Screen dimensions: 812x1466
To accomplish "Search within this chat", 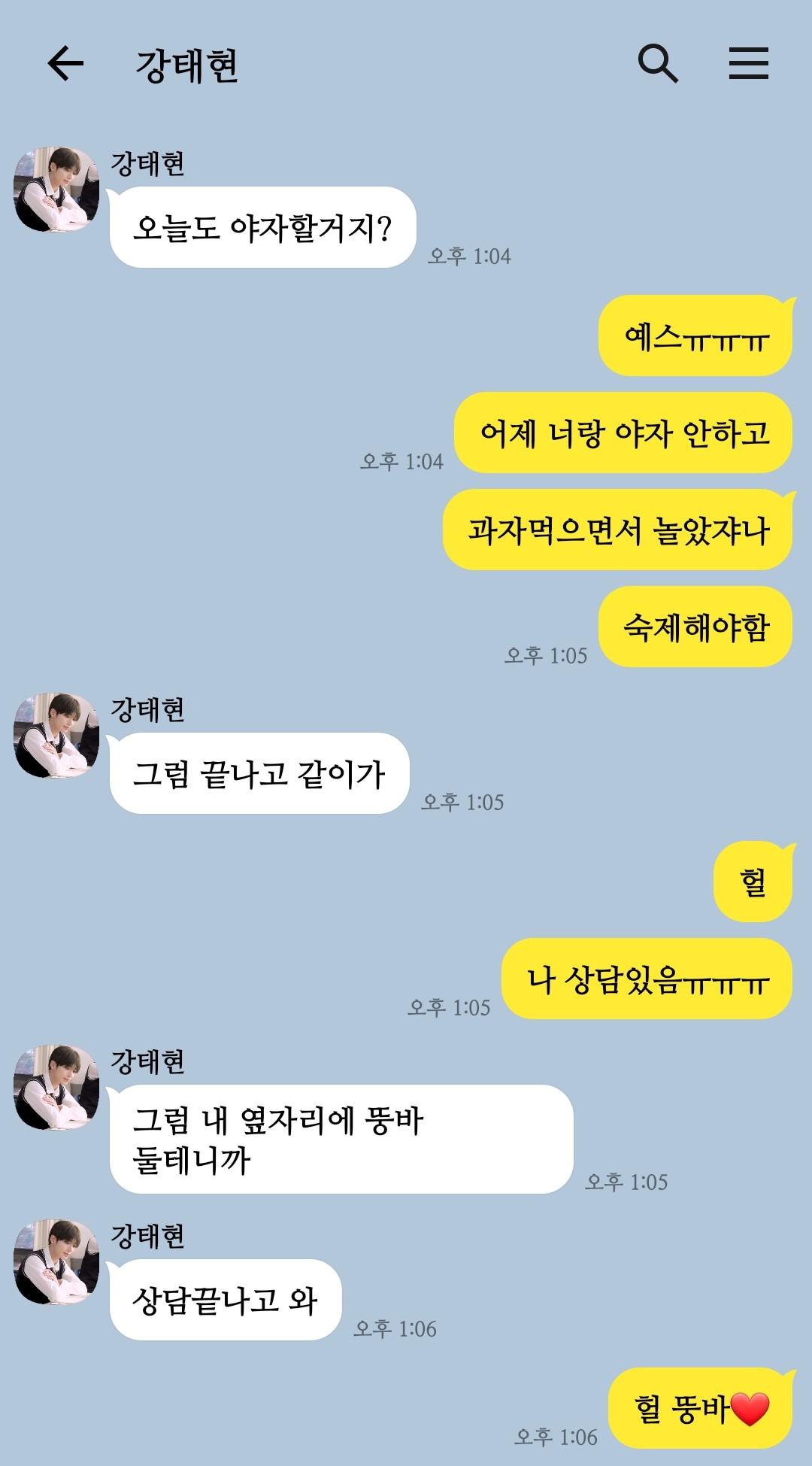I will pos(658,63).
